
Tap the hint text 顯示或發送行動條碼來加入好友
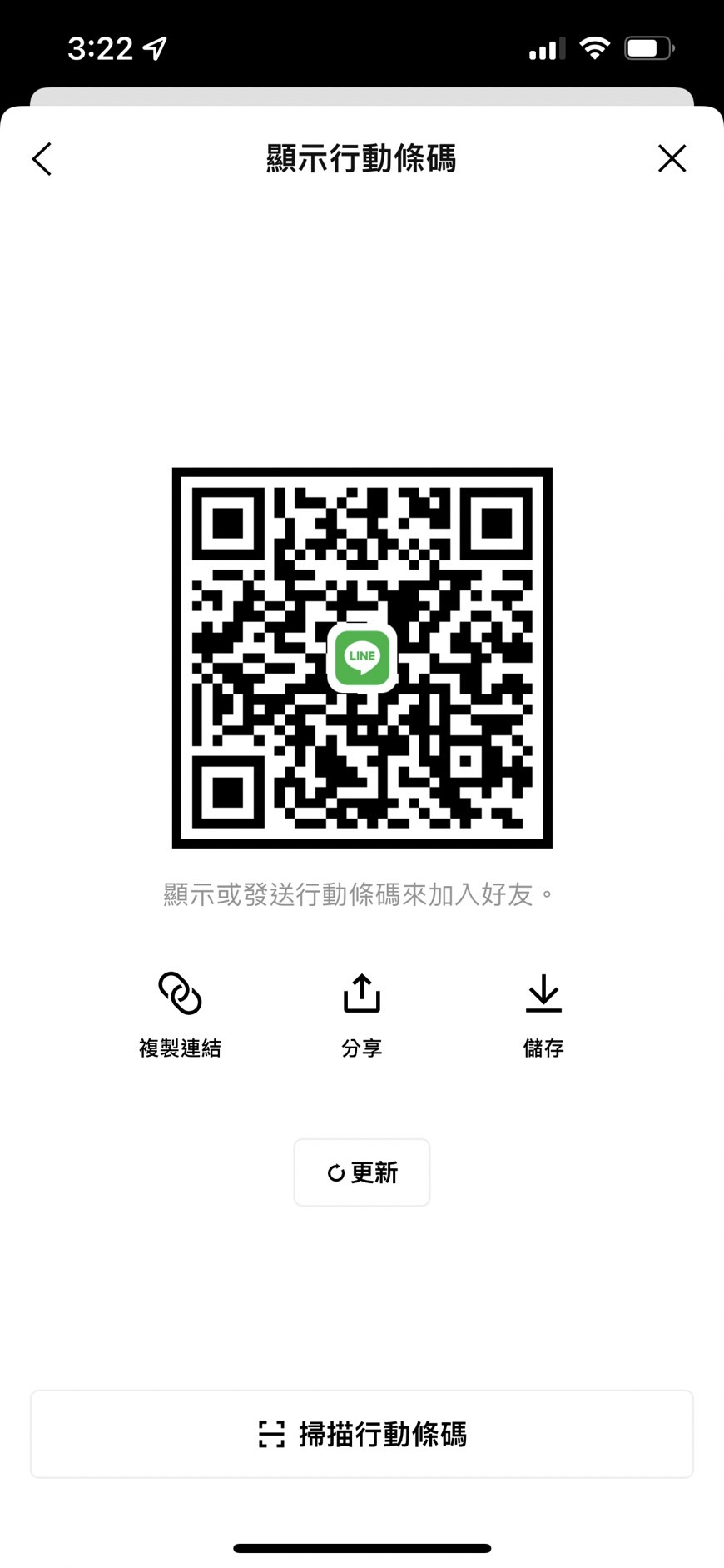(x=358, y=892)
